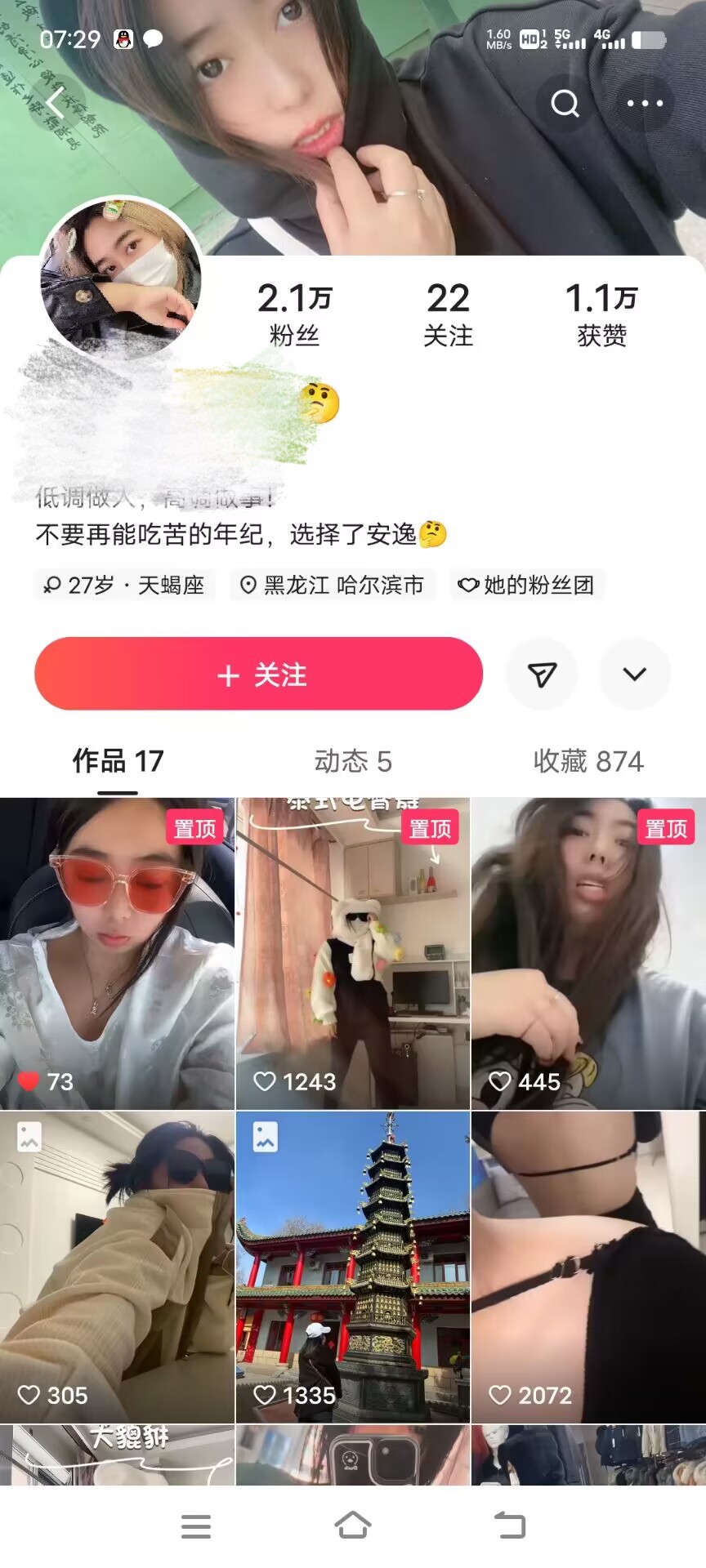Image resolution: width=706 pixels, height=1568 pixels.
Task: Tap the system home button
Action: tap(353, 1525)
